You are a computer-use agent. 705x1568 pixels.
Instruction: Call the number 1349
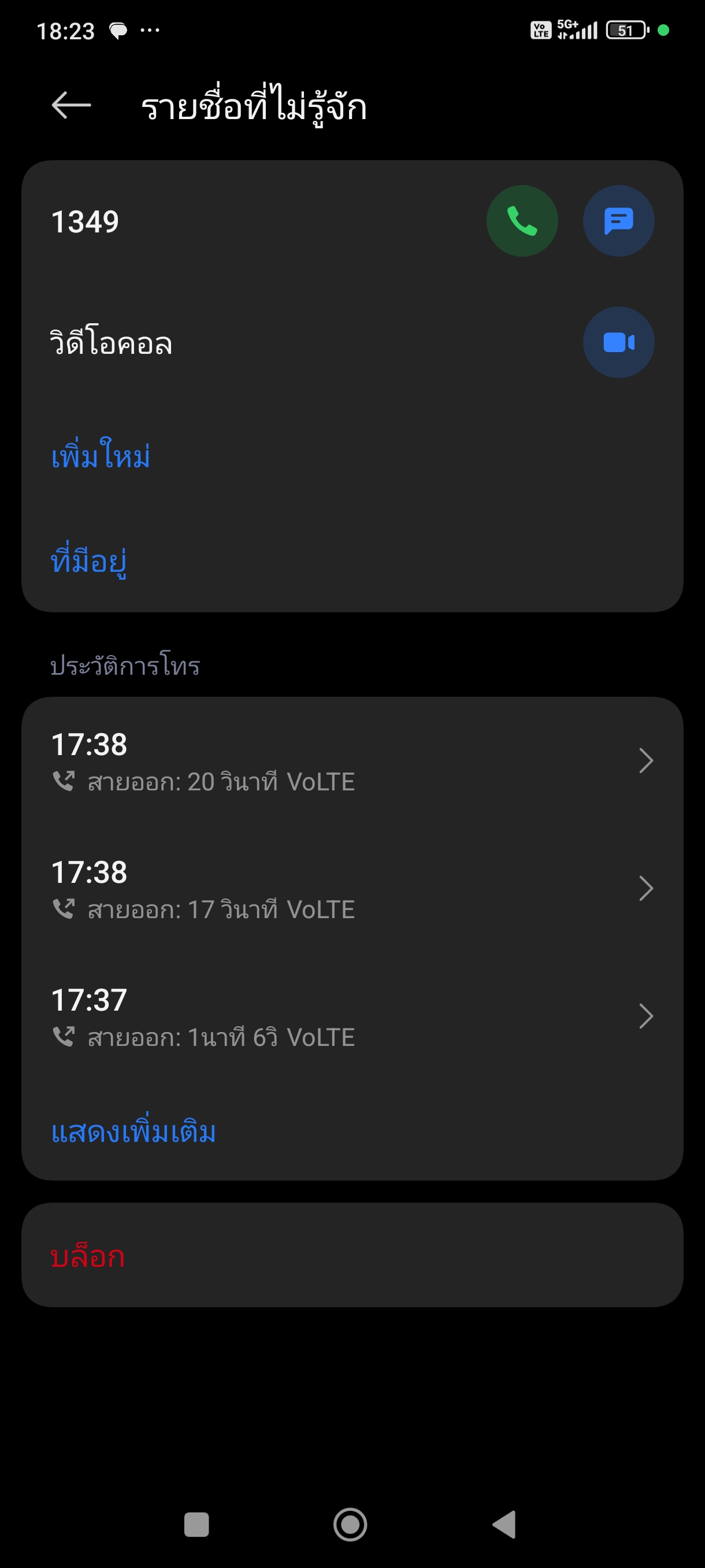522,221
